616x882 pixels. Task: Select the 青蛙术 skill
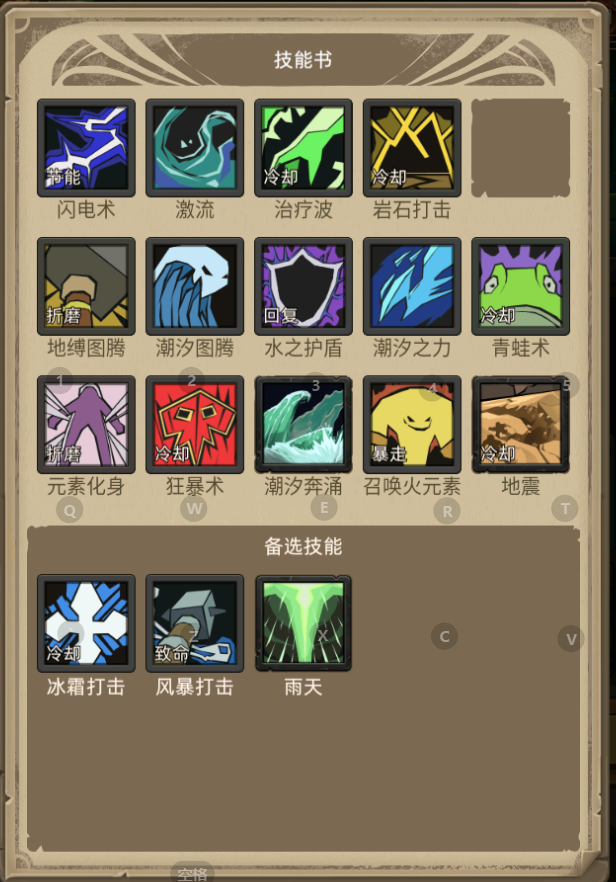pyautogui.click(x=520, y=286)
